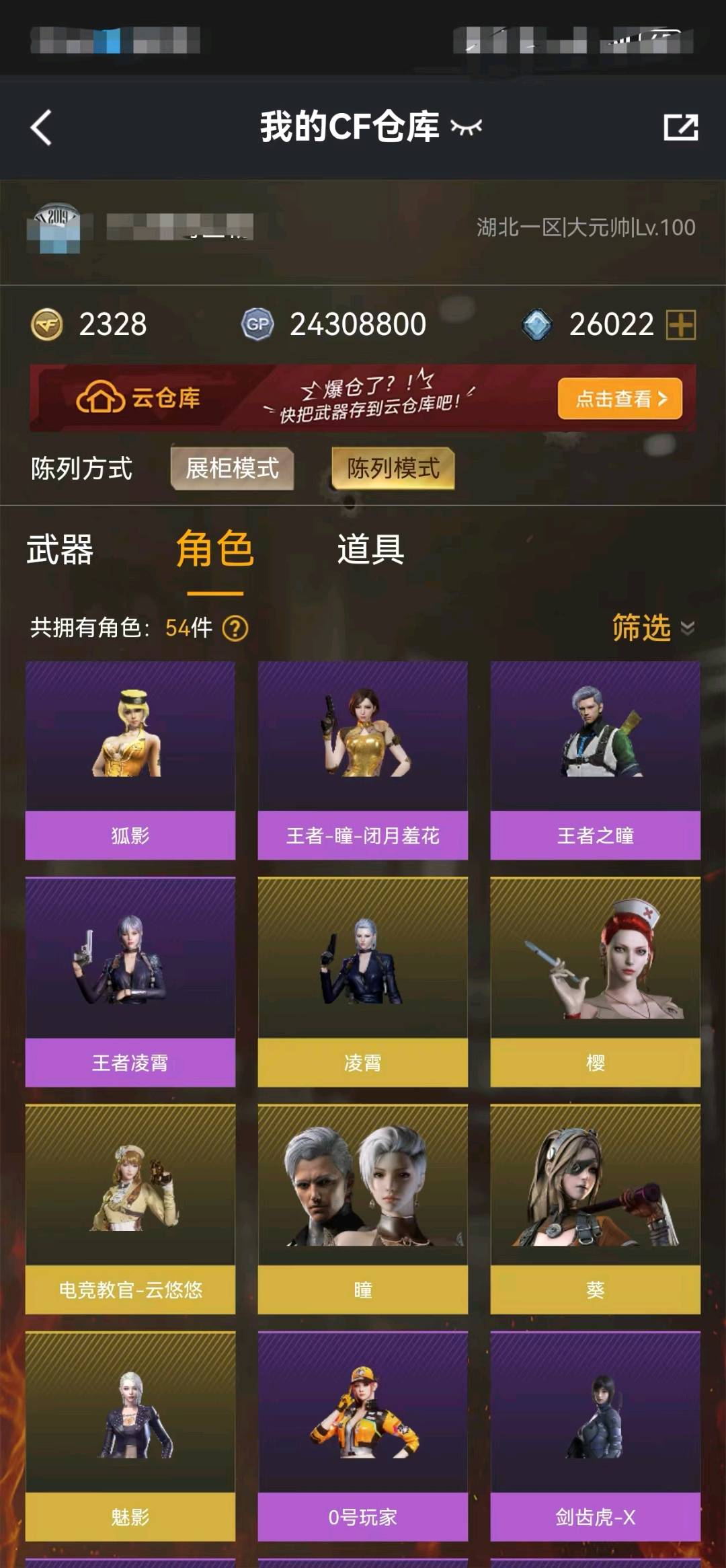Screen dimensions: 726x1568
Task: Tap 点击查看 on 云仓库 banner
Action: 619,399
